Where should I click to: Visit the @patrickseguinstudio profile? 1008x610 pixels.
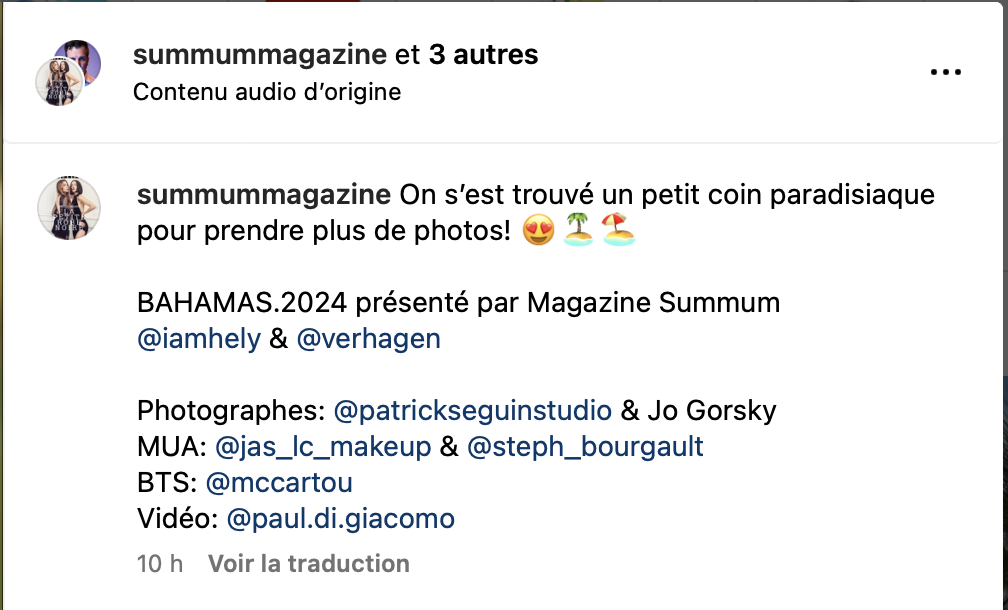[x=472, y=411]
